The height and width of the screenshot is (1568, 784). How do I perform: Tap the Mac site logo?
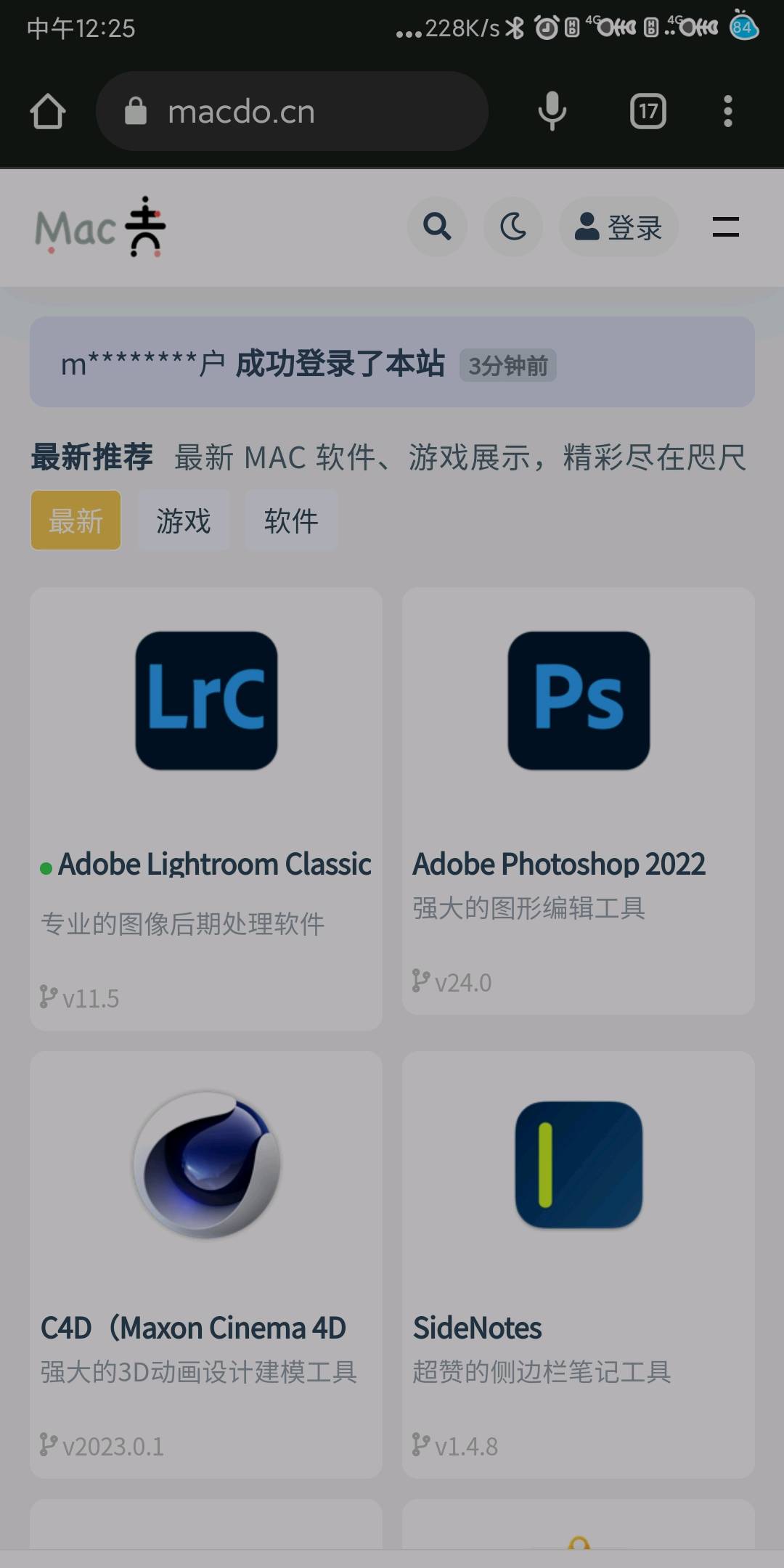pyautogui.click(x=100, y=228)
